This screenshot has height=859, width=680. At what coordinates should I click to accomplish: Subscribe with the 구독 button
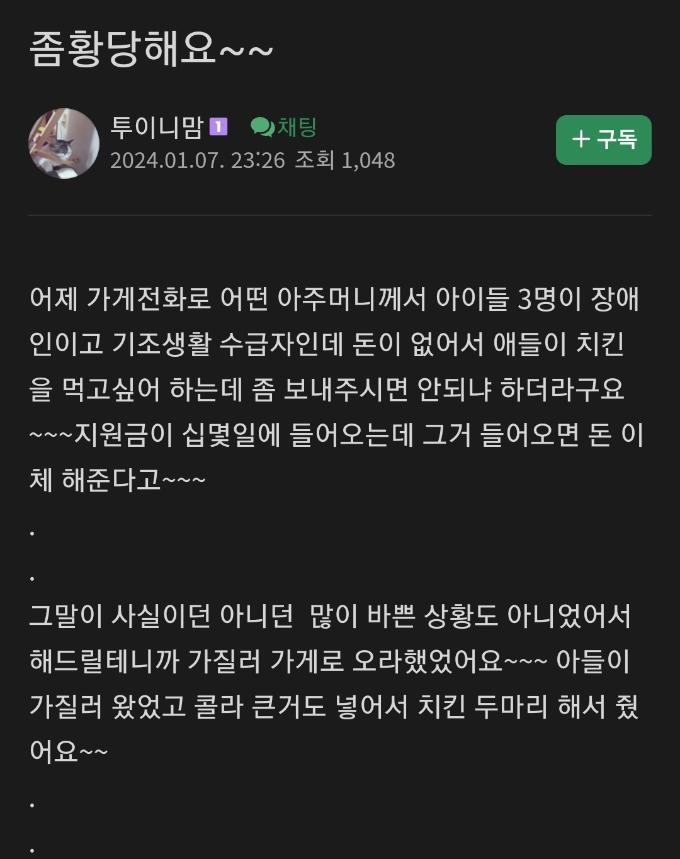coord(603,140)
